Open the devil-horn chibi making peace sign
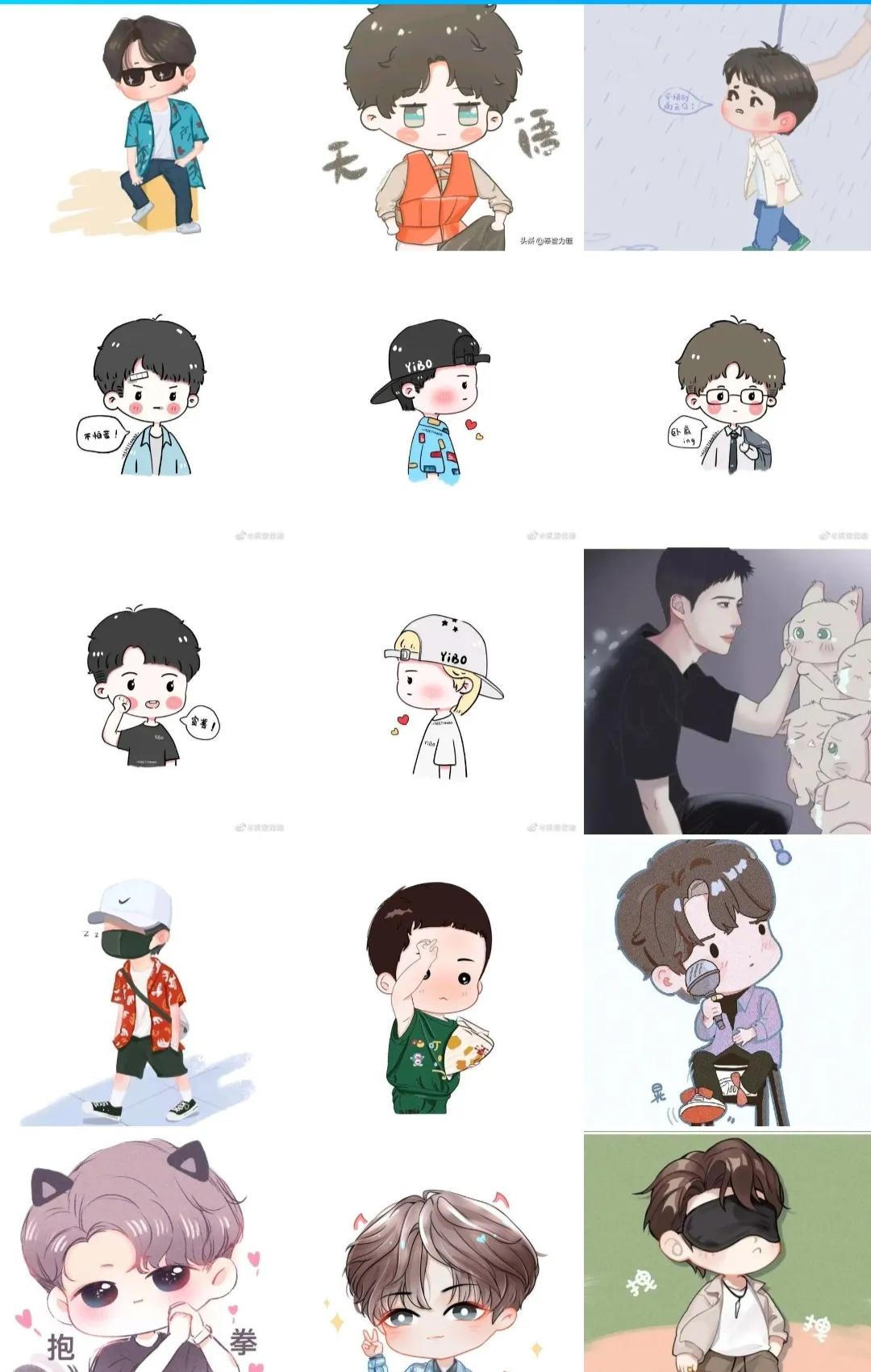Screen dimensions: 871x1372 [x=435, y=1274]
